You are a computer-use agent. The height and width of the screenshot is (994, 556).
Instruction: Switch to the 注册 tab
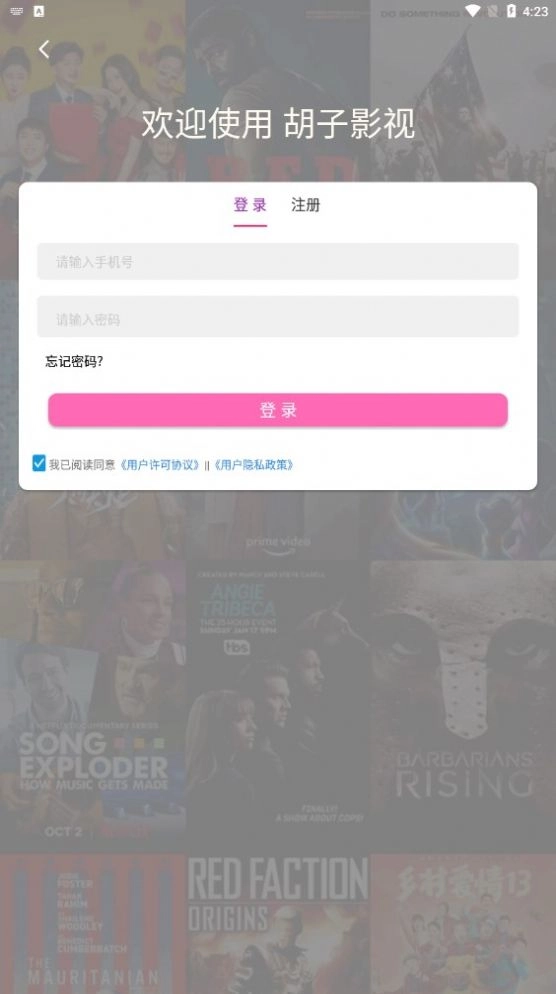(305, 205)
